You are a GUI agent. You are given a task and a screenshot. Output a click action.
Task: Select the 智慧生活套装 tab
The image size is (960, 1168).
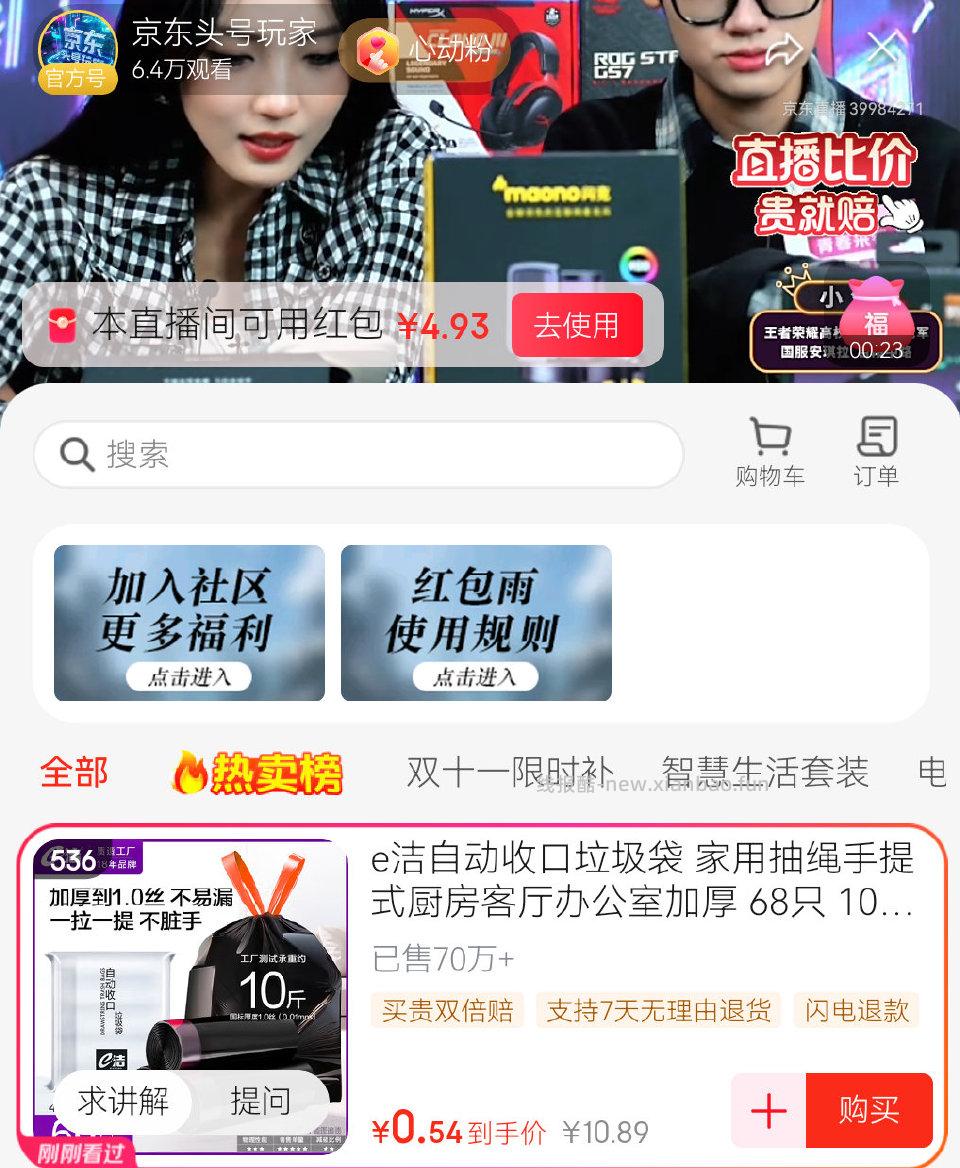pyautogui.click(x=765, y=772)
